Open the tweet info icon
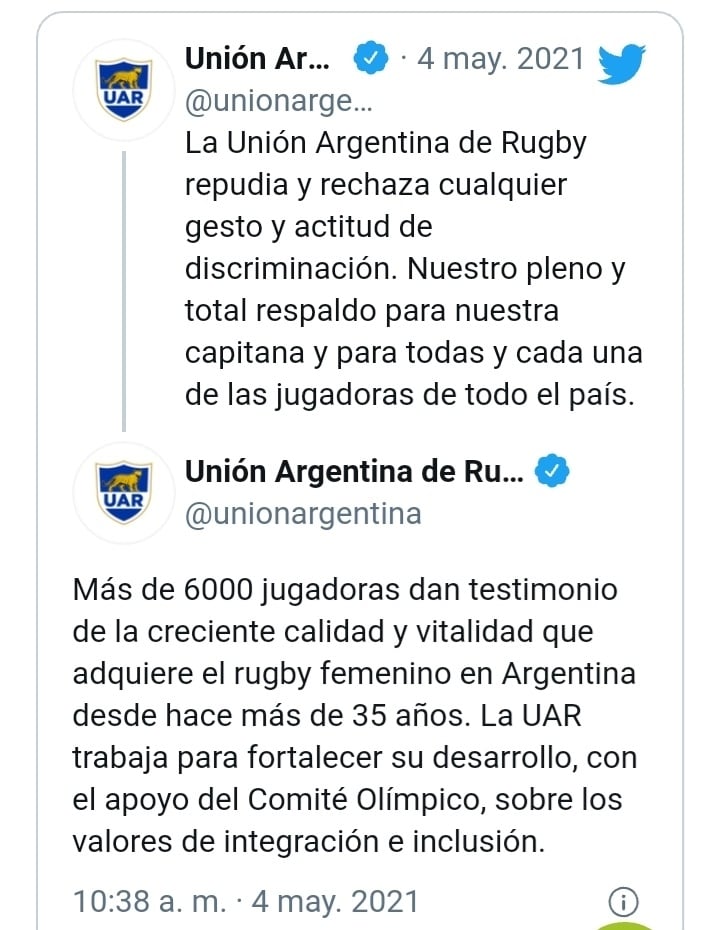 pyautogui.click(x=623, y=901)
